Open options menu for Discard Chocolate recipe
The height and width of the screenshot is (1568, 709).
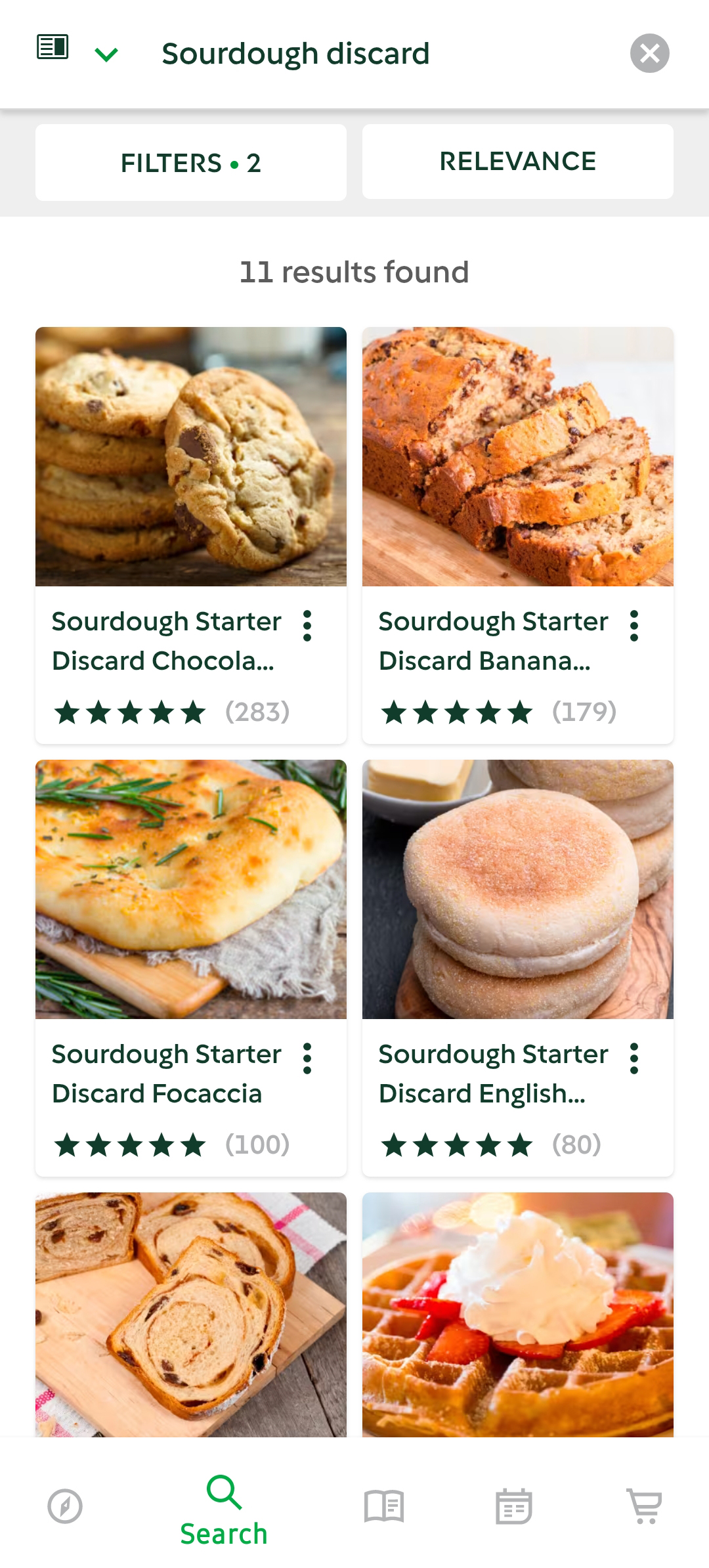click(307, 626)
